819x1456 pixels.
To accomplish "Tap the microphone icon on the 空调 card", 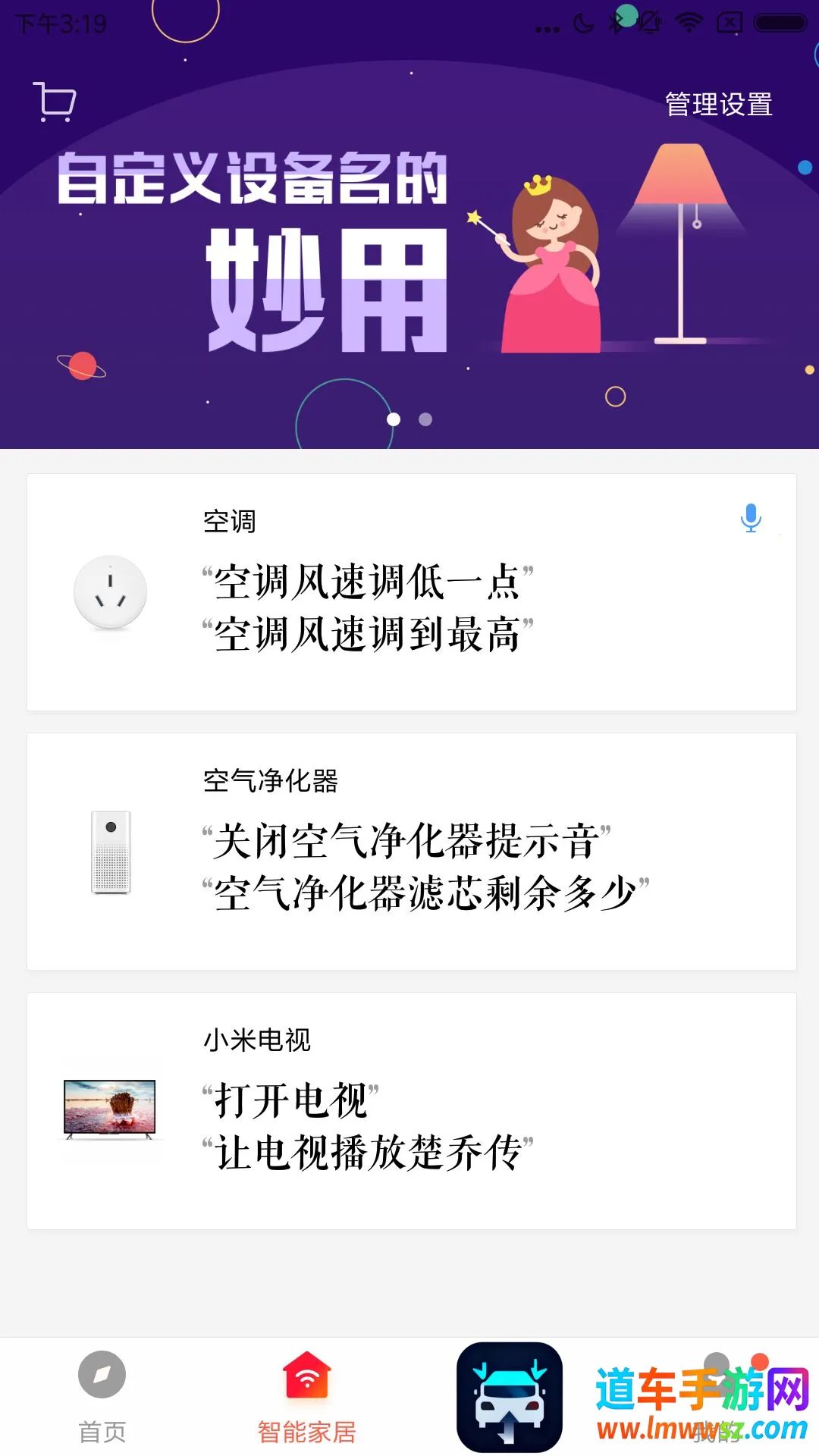I will click(751, 519).
